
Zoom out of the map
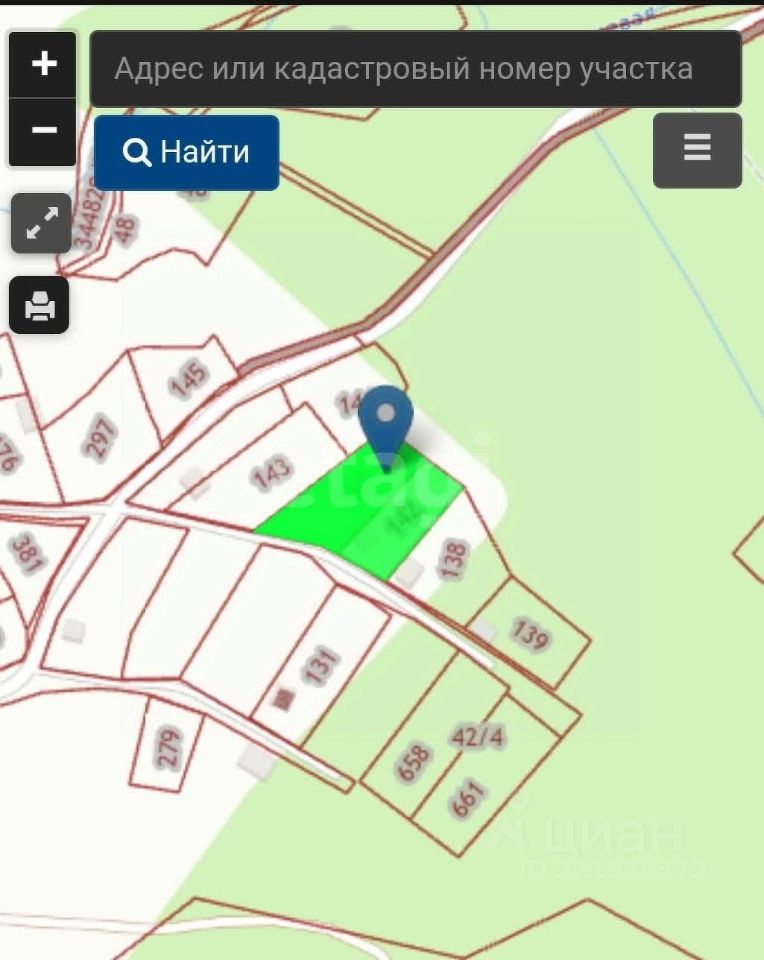[x=44, y=131]
